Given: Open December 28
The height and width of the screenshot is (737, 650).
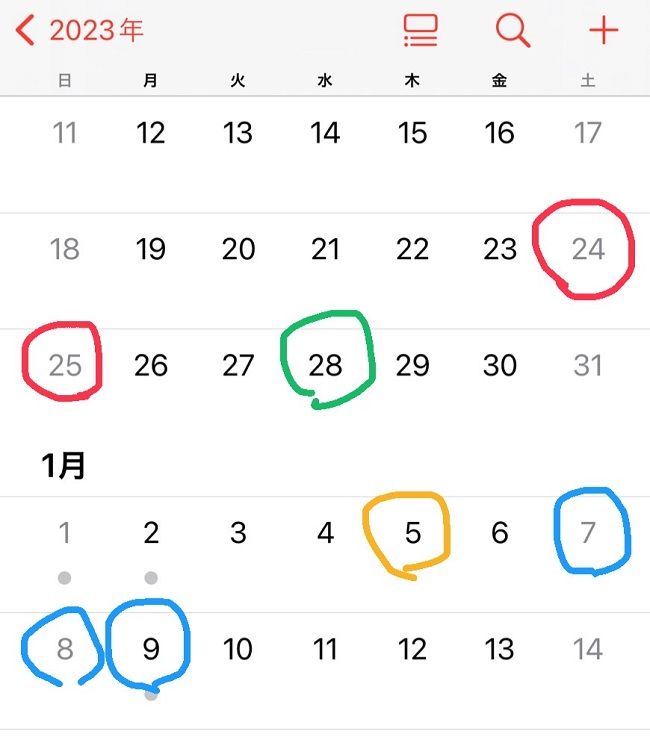Looking at the screenshot, I should click(326, 365).
